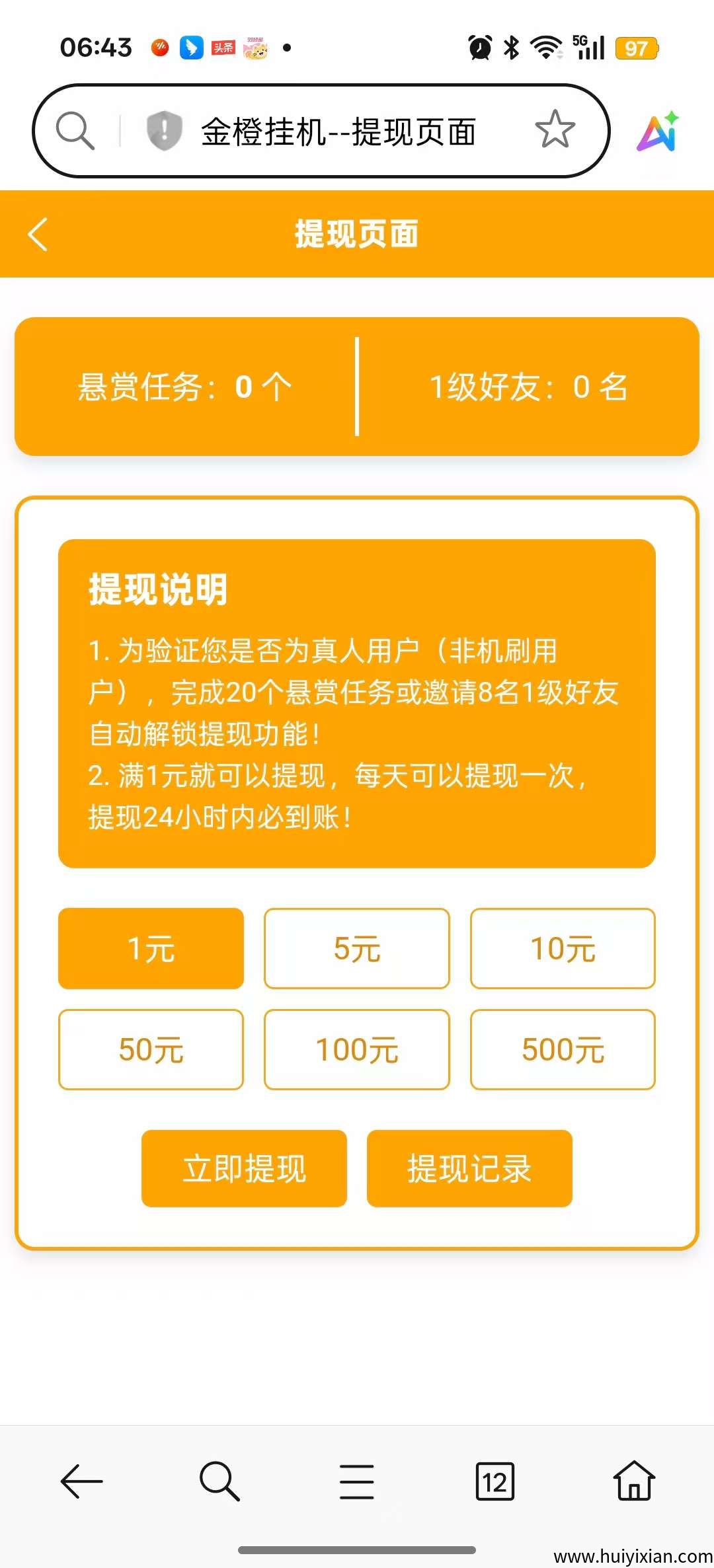Open 提现记录 withdrawal history
714x1568 pixels.
click(469, 1168)
